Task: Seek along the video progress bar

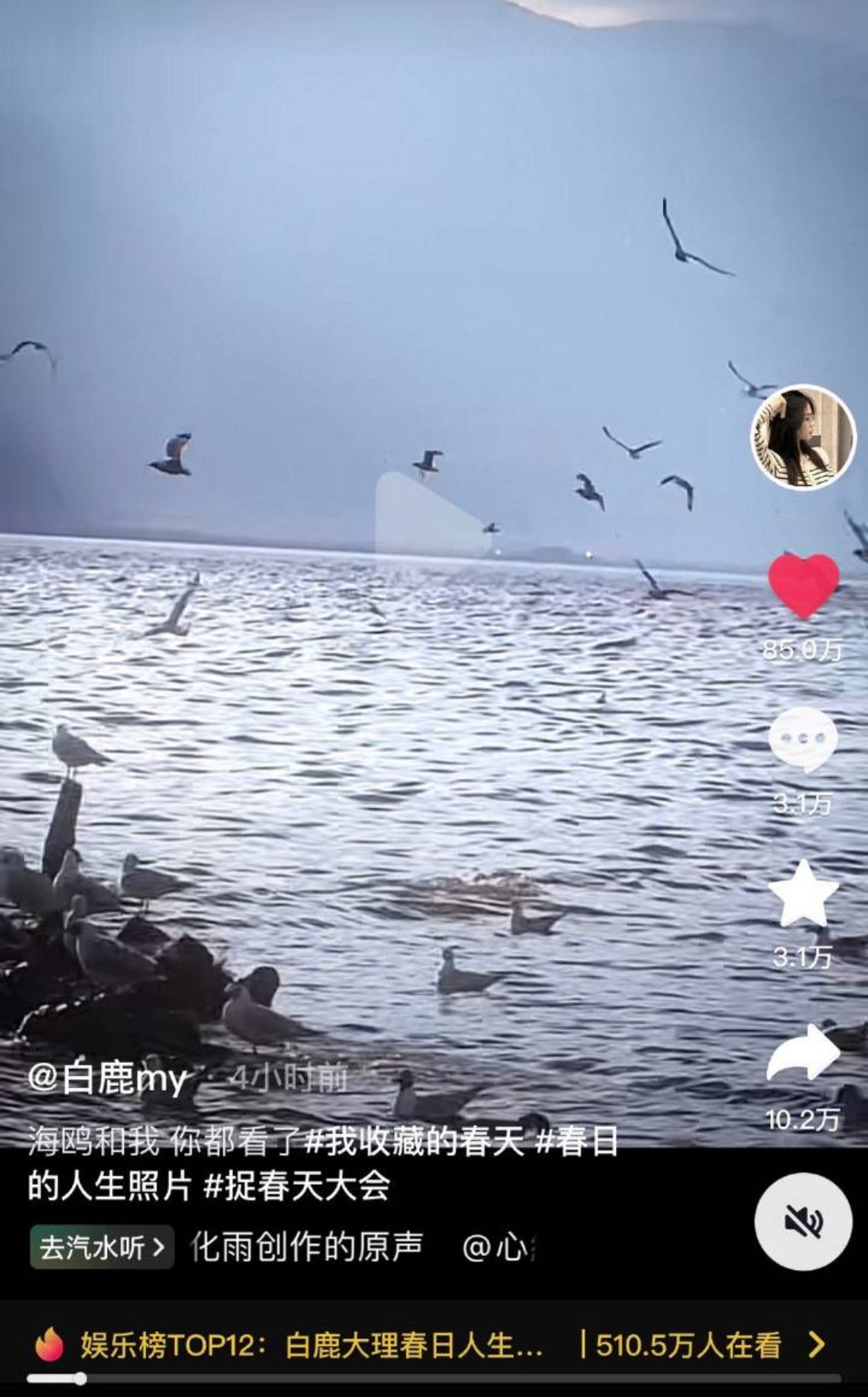Action: 434,1379
